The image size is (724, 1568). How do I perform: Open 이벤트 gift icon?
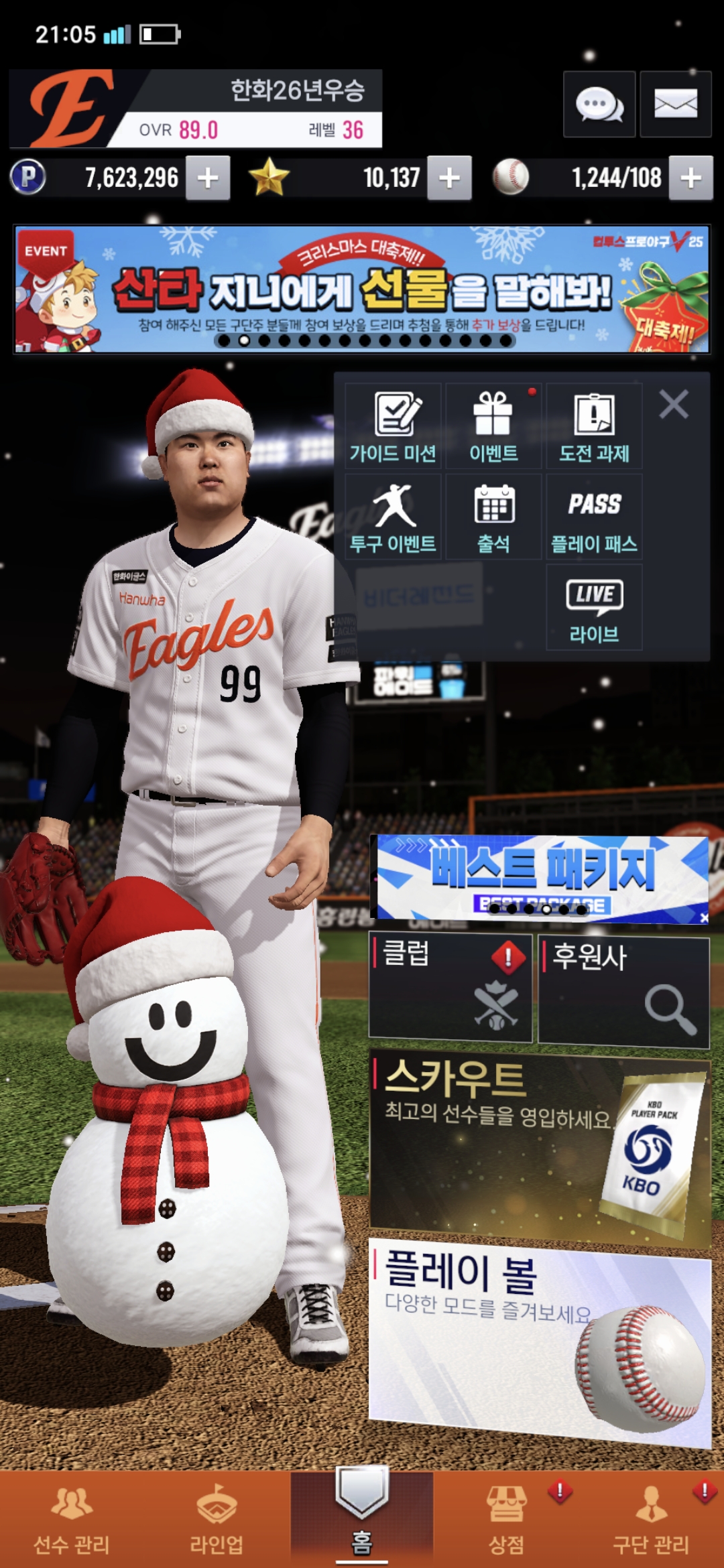point(493,427)
